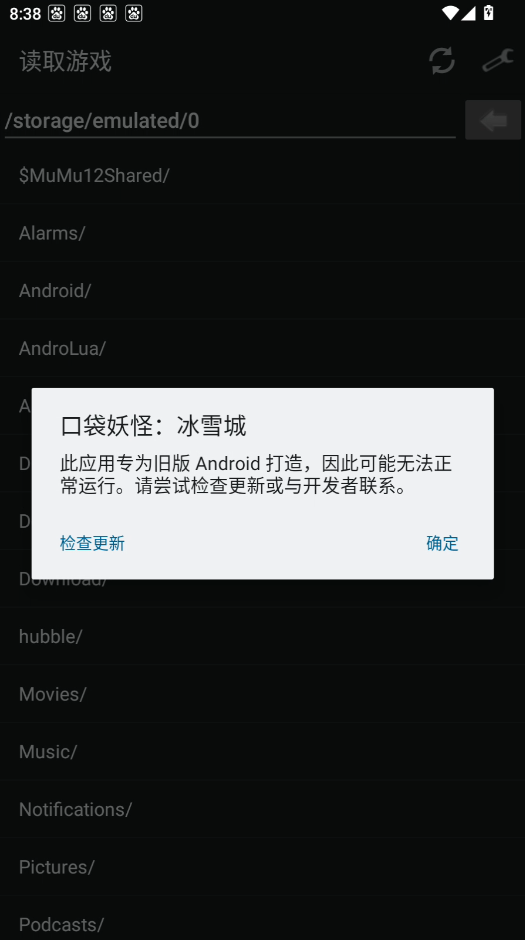Screen dimensions: 525x940
Task: Open the Alarms folder
Action: [x=262, y=233]
